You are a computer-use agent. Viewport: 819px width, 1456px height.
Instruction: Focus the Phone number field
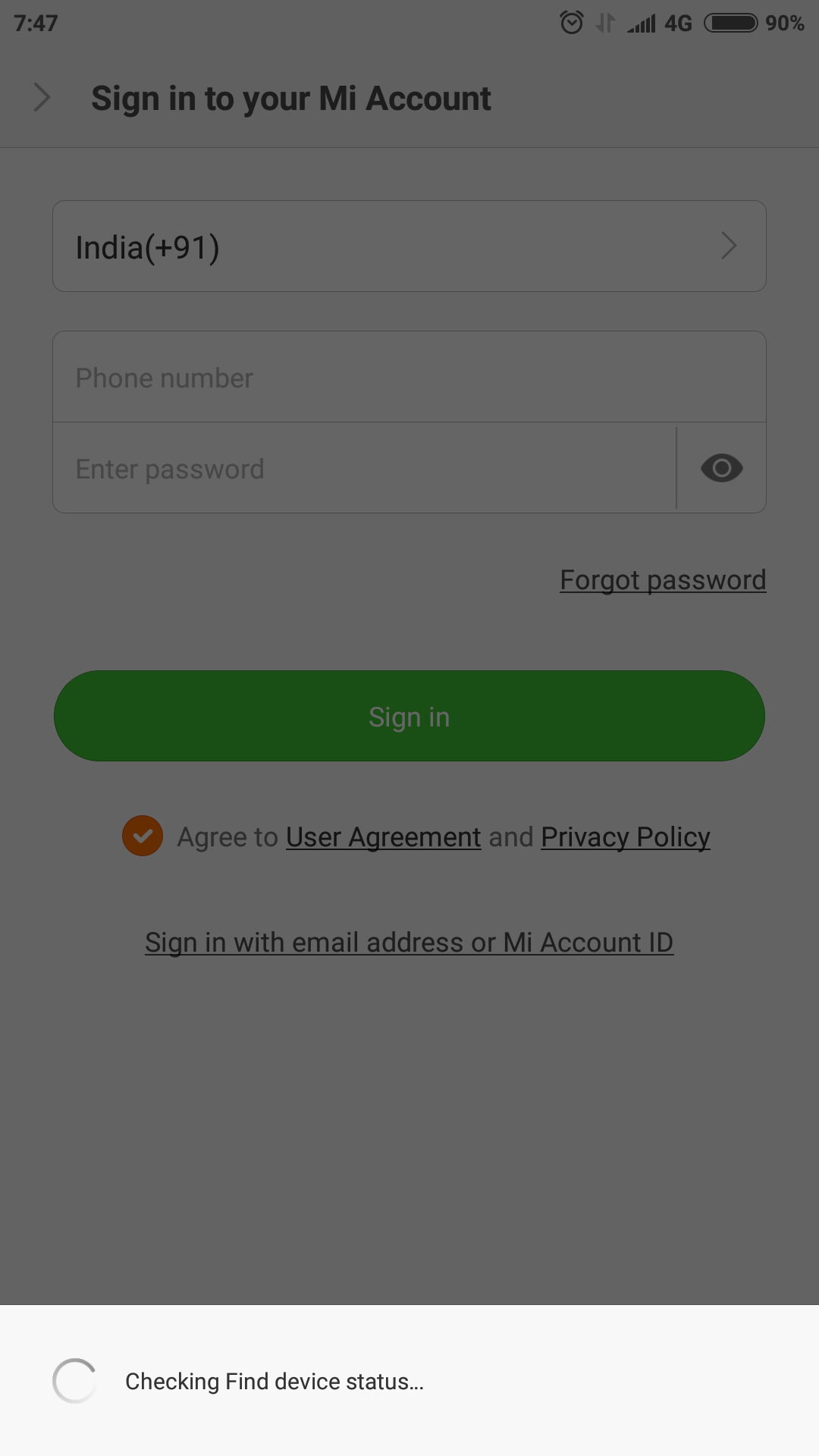click(x=409, y=377)
